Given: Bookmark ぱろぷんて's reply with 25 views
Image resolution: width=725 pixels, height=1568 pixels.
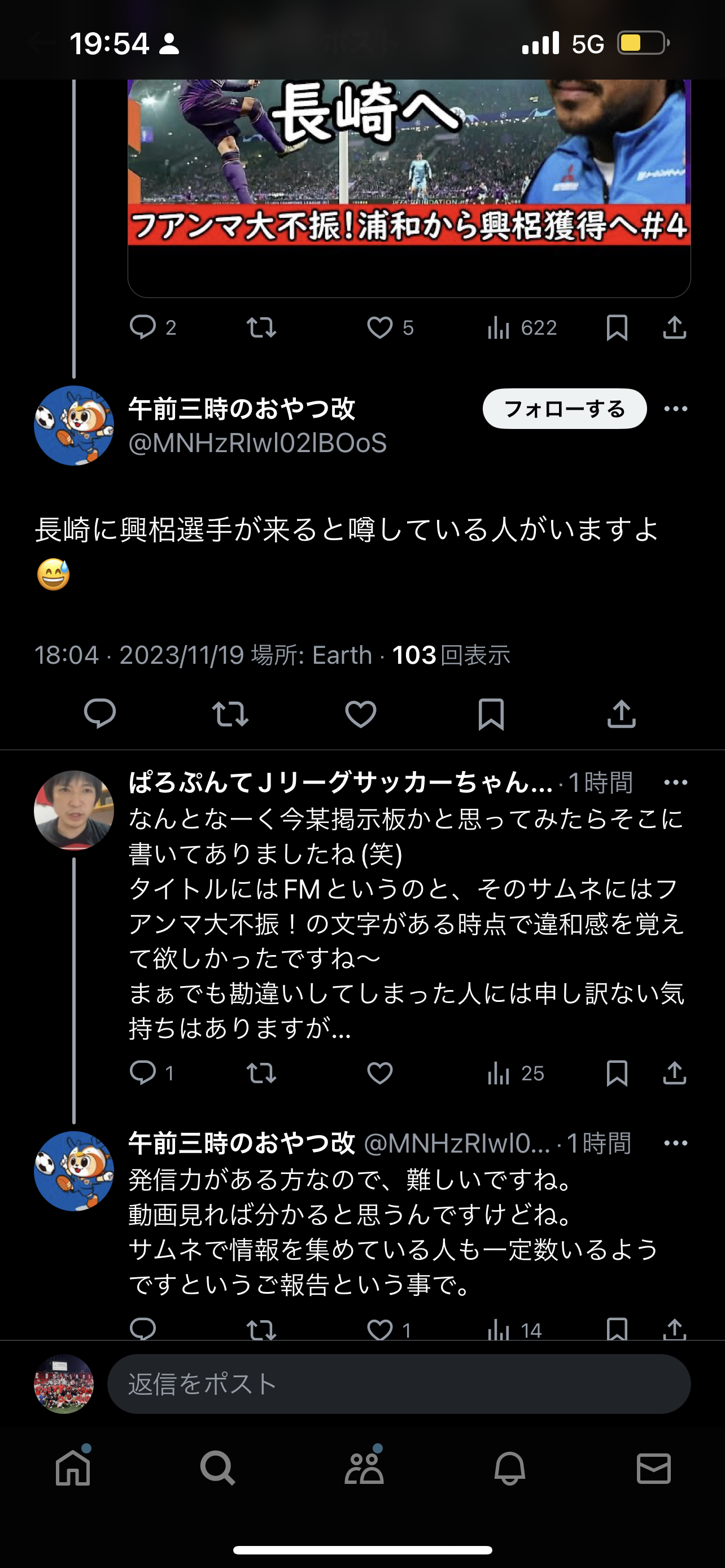Looking at the screenshot, I should pos(617,1072).
